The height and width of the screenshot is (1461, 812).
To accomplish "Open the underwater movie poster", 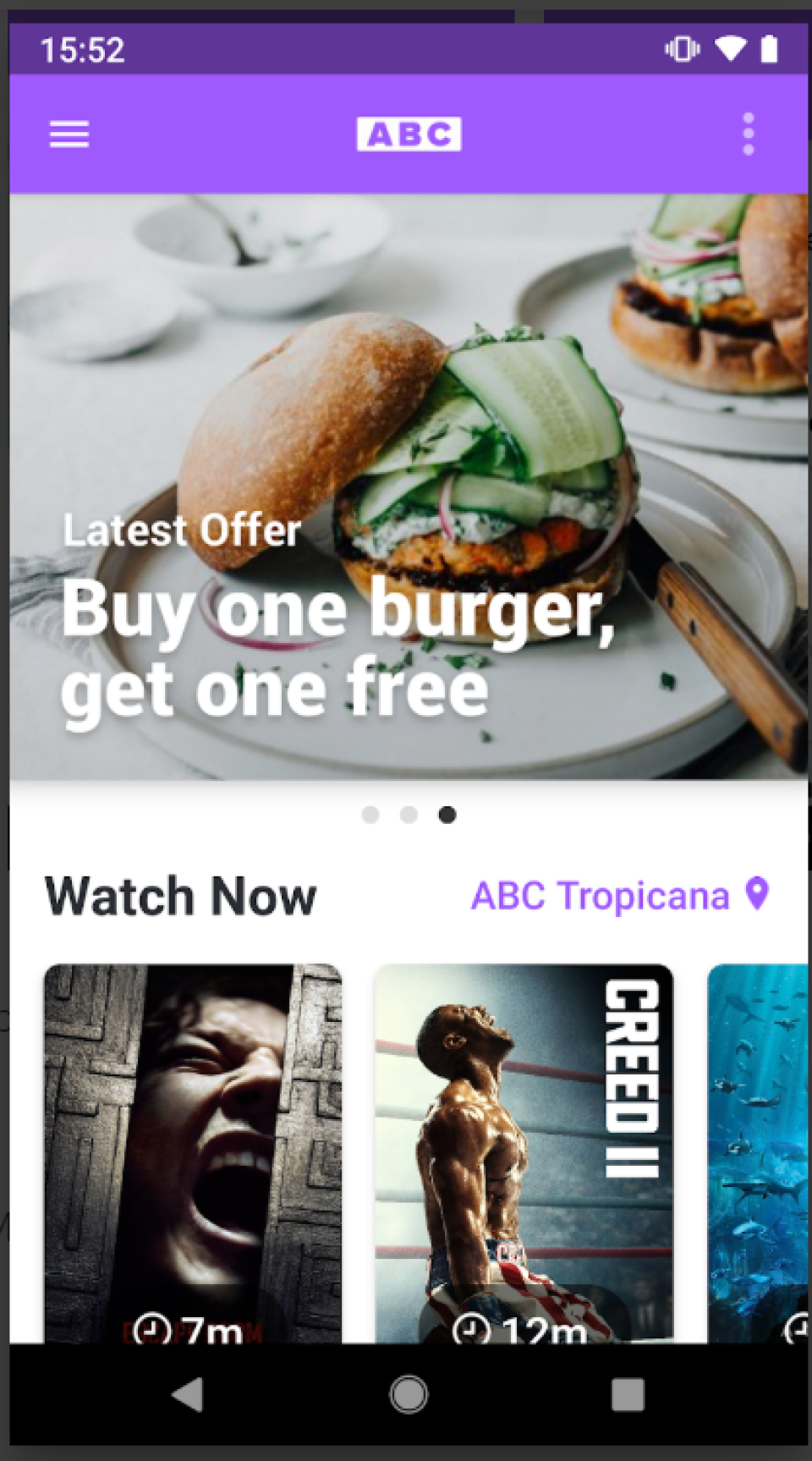I will 758,1152.
